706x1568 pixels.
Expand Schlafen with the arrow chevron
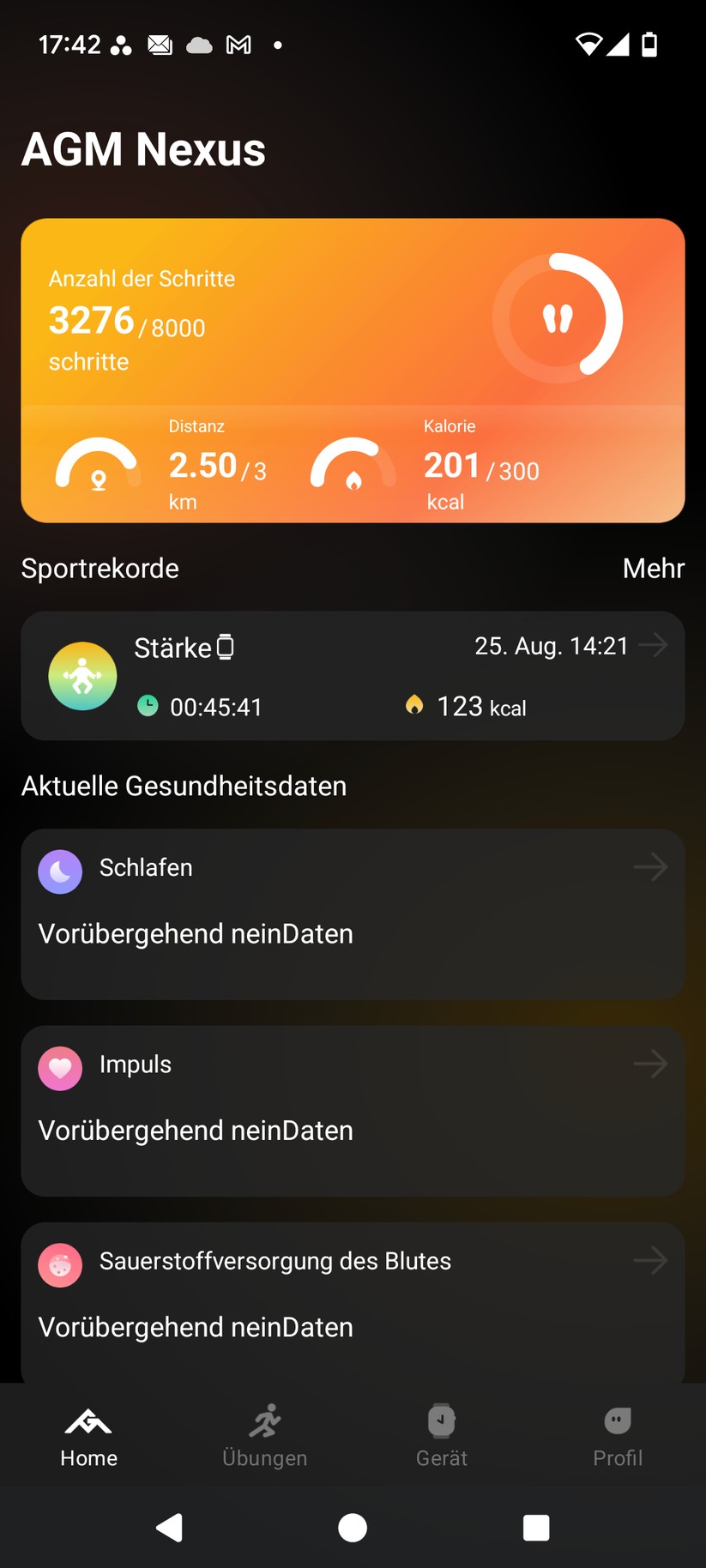tap(650, 867)
